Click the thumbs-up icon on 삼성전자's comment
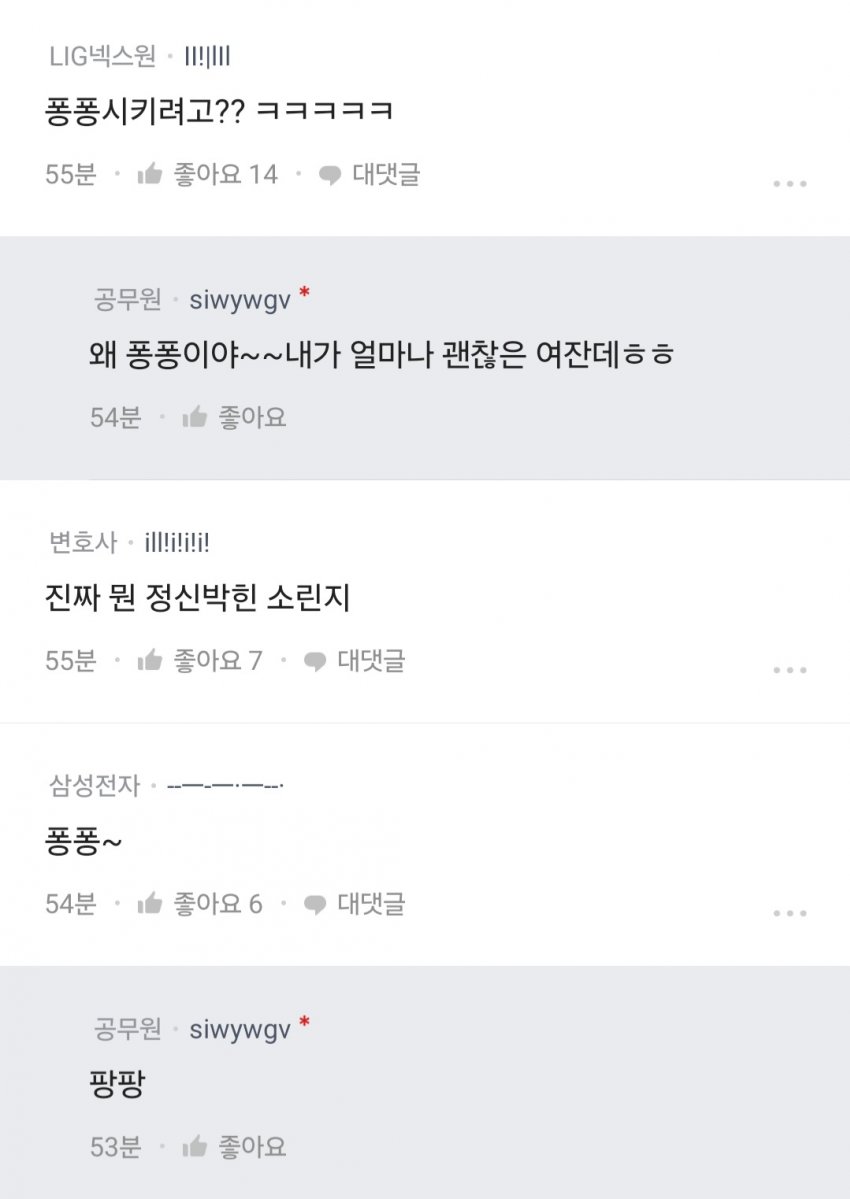Viewport: 850px width, 1199px height. (x=150, y=901)
